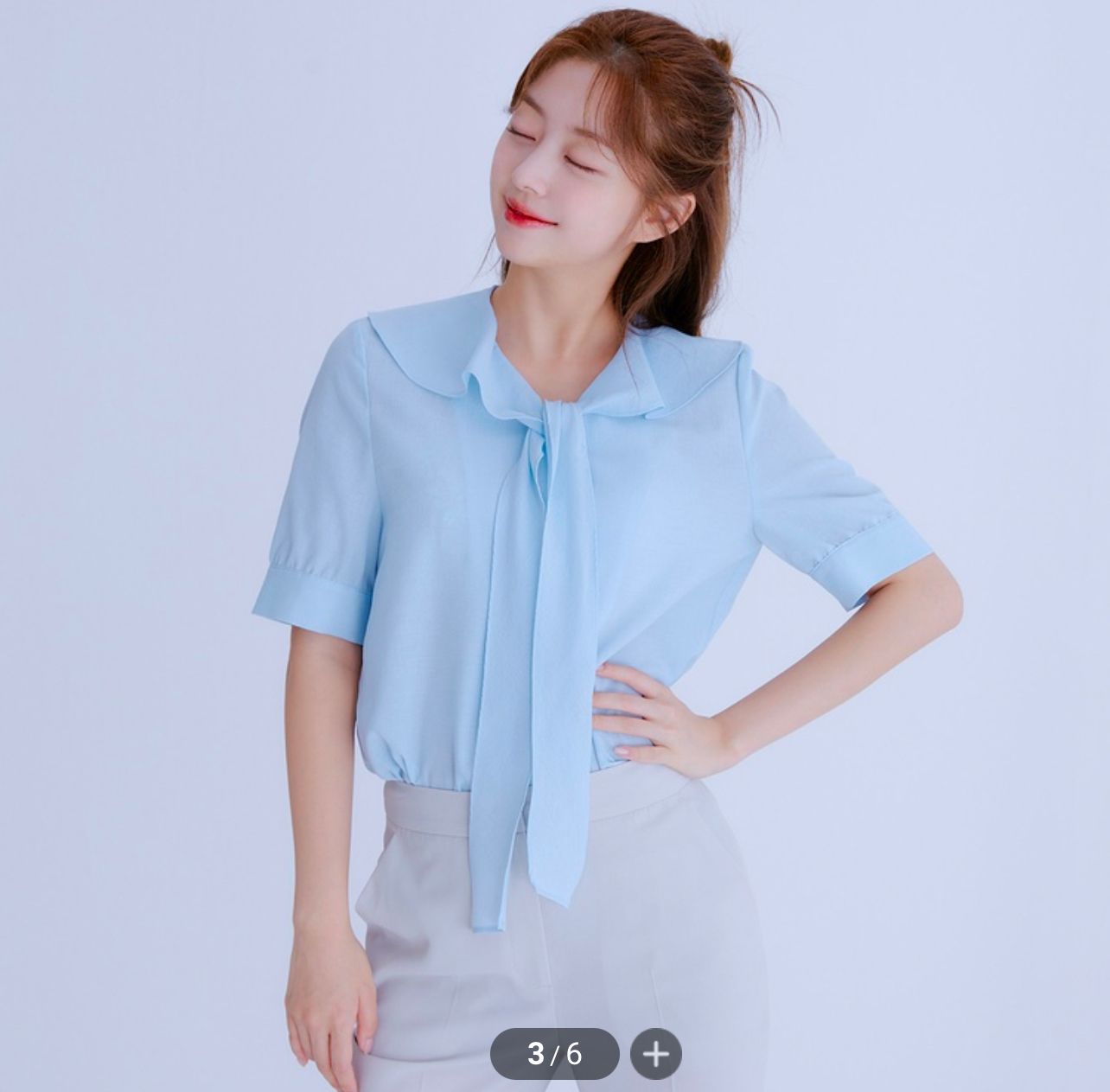
Task: Open the product photo in full view
Action: [x=553, y=519]
